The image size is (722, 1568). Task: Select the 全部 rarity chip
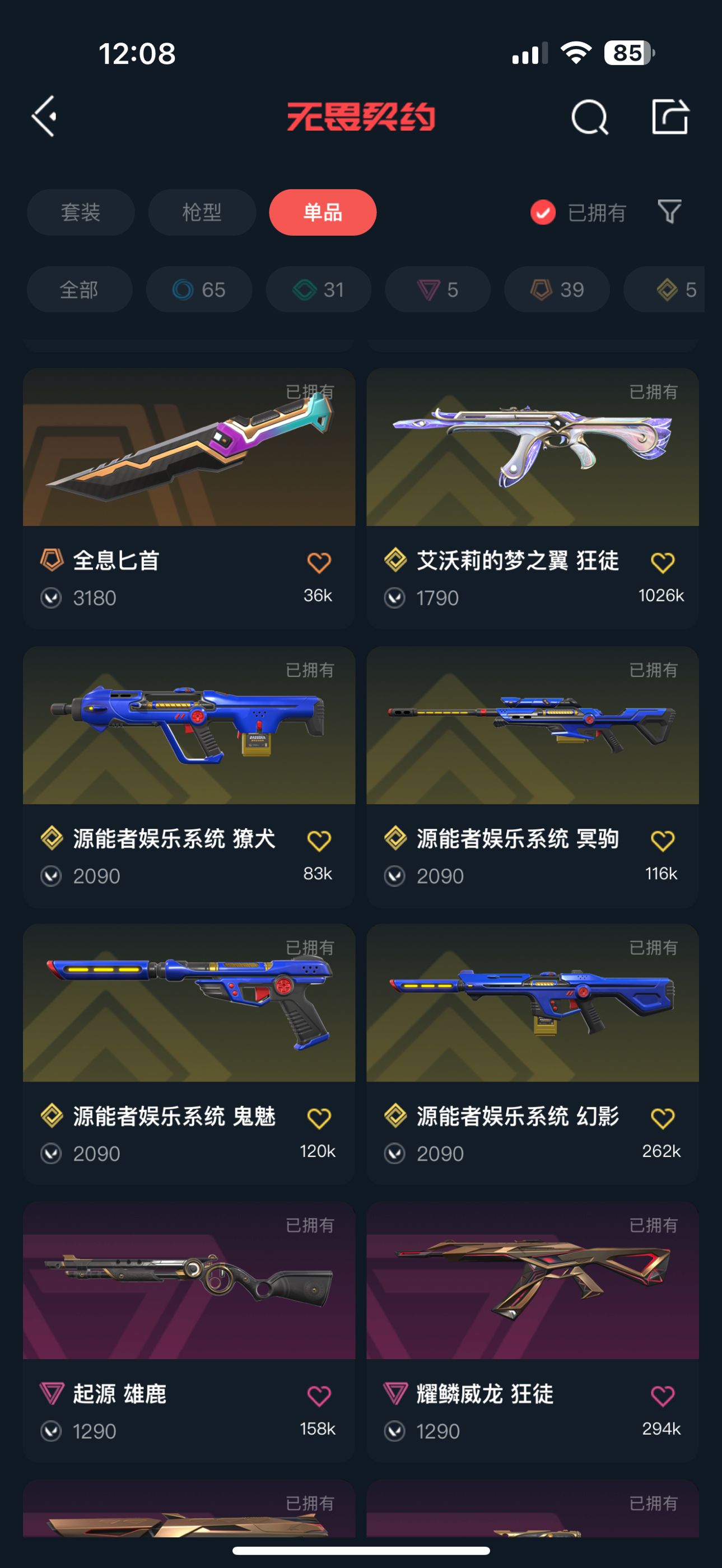click(x=79, y=290)
